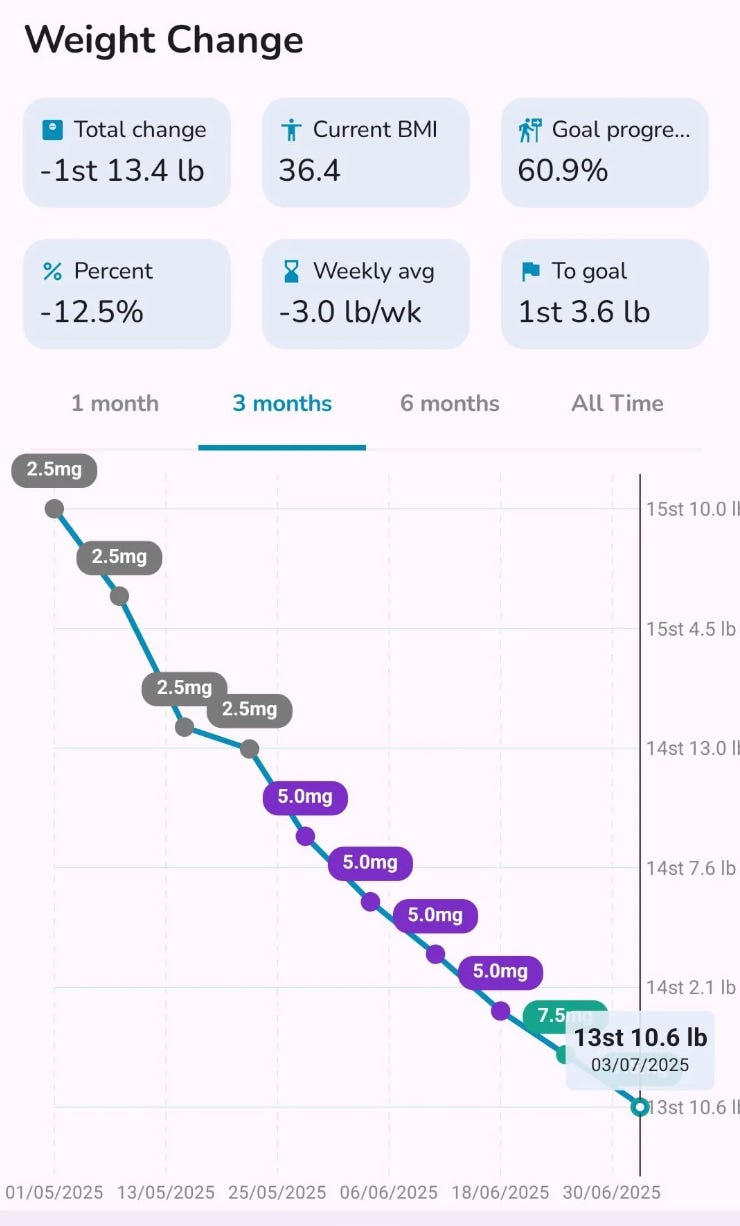The image size is (740, 1226).
Task: Open the Goal progress card
Action: pyautogui.click(x=605, y=152)
